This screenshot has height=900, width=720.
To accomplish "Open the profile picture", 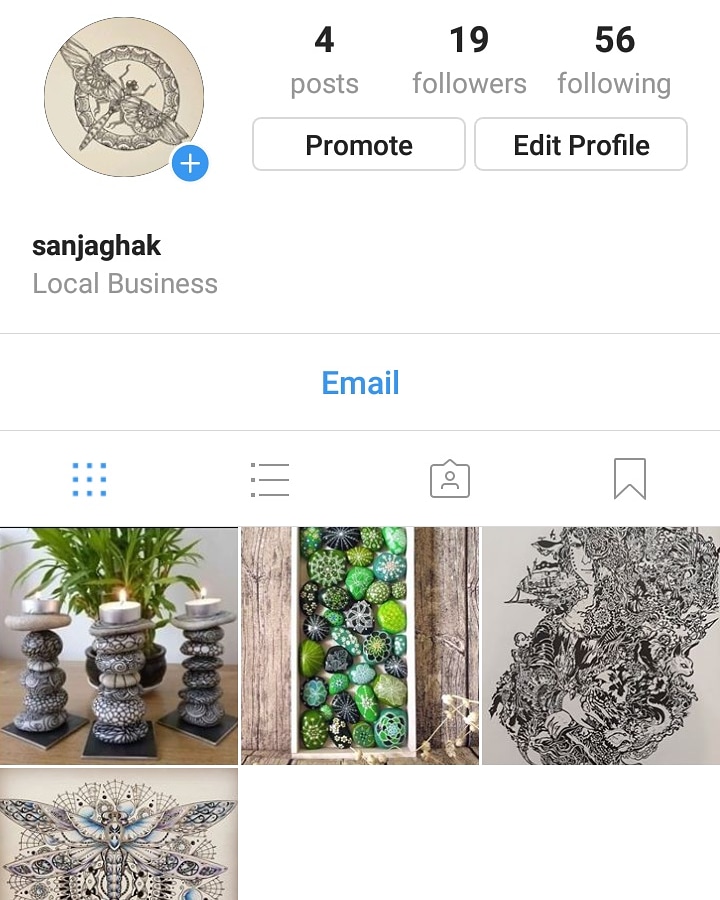I will click(x=122, y=96).
